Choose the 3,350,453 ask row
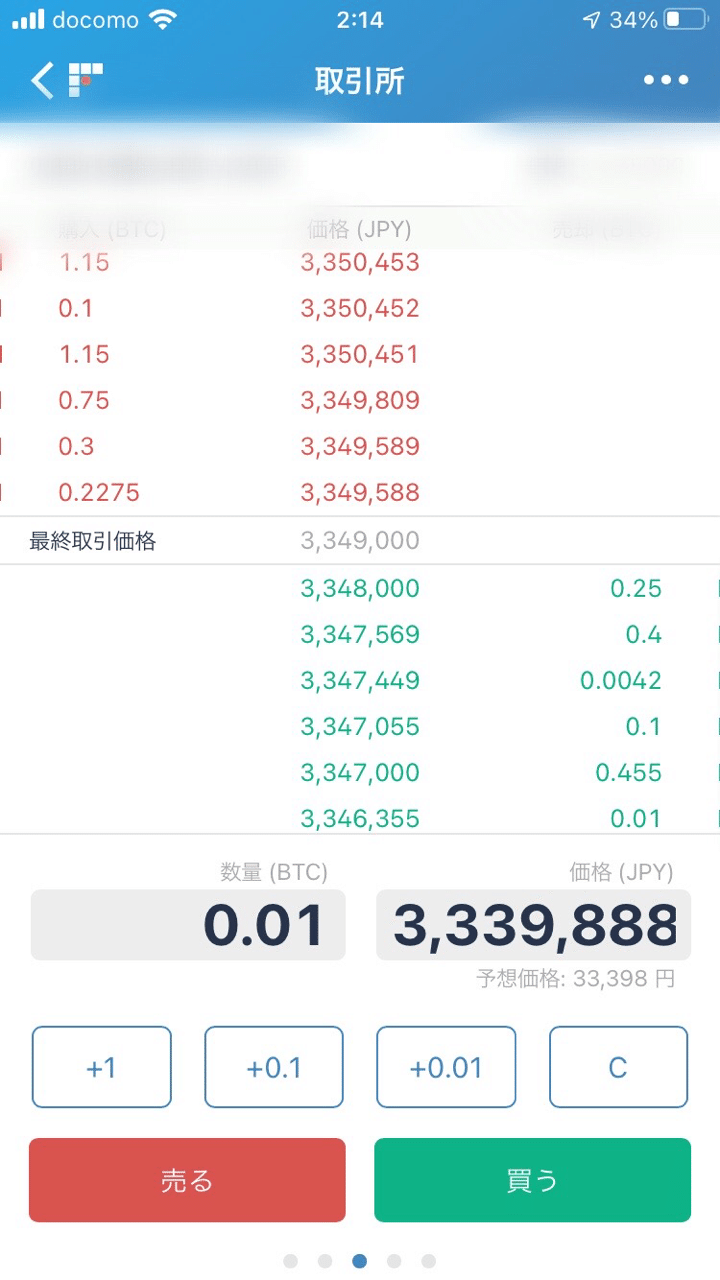The width and height of the screenshot is (720, 1280). coord(360,263)
